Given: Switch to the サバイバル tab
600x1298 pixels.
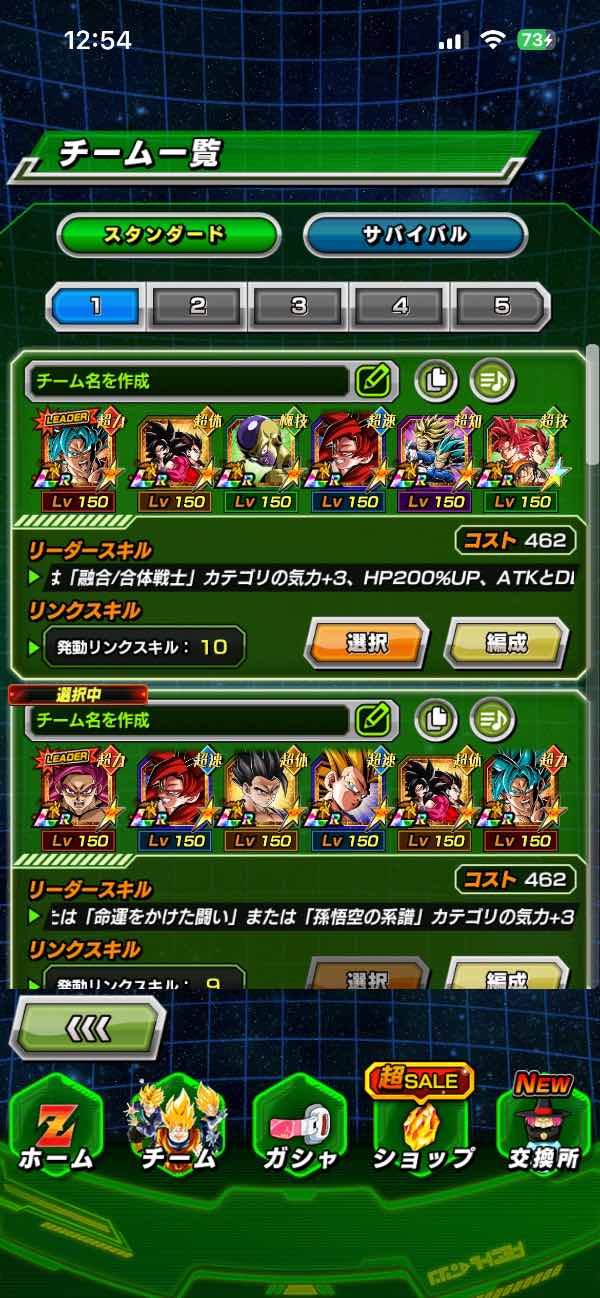Looking at the screenshot, I should (x=414, y=235).
